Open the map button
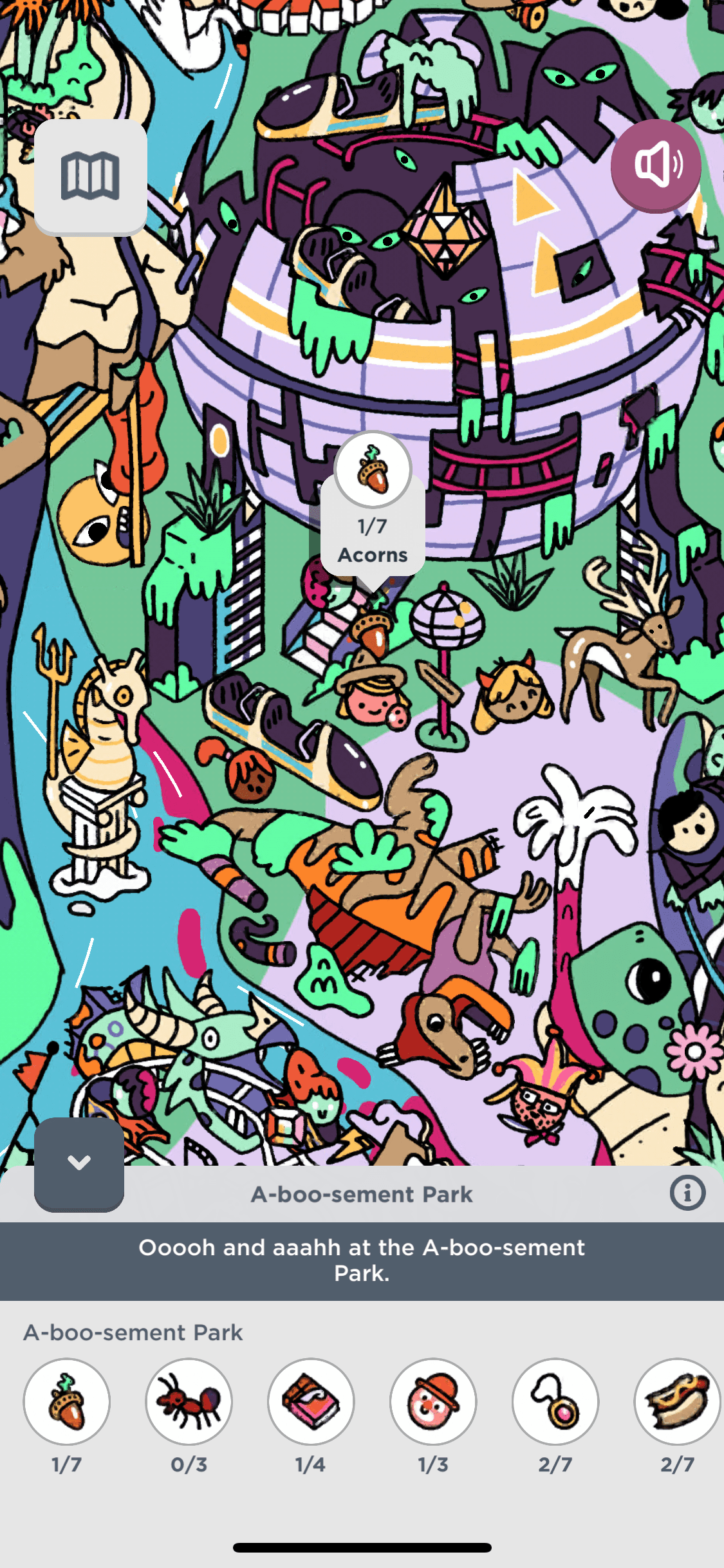Viewport: 724px width, 1568px height. pos(90,176)
